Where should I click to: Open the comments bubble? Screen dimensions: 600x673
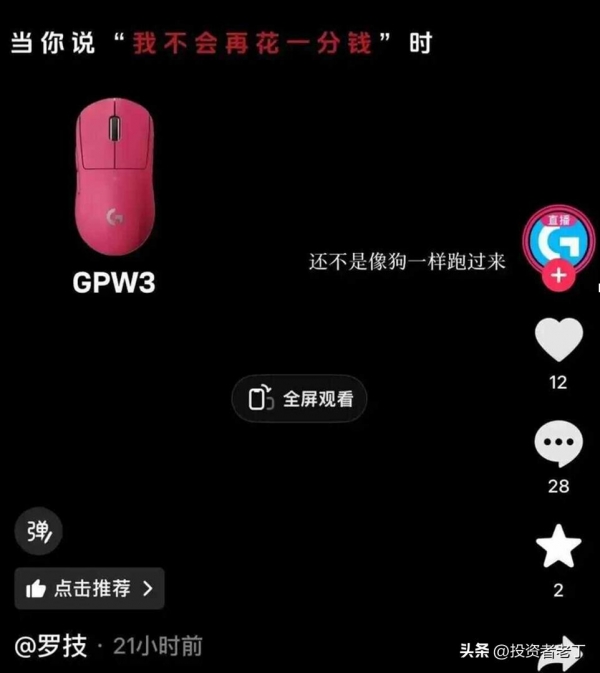558,444
